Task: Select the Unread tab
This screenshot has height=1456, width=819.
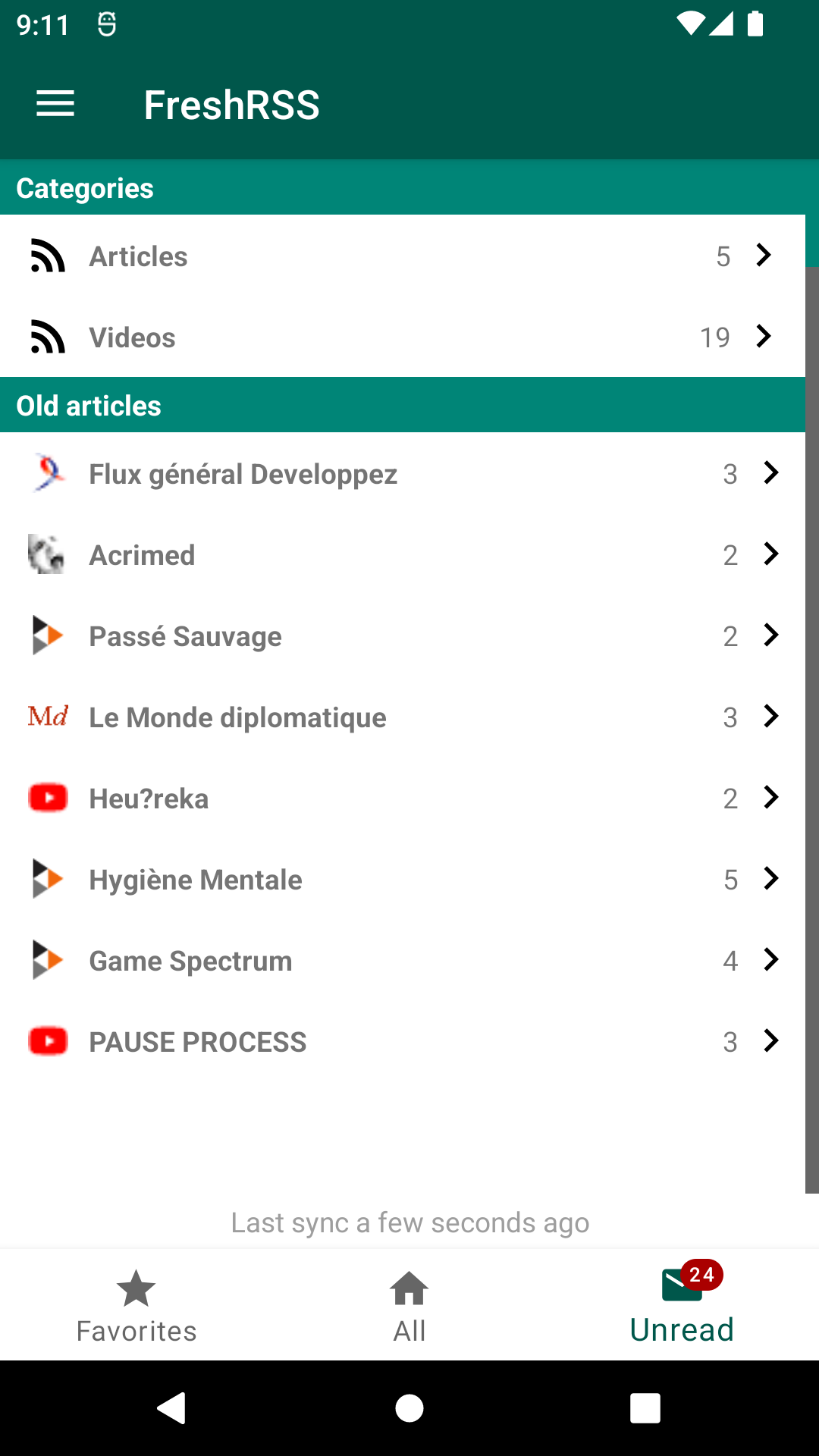Action: pyautogui.click(x=682, y=1306)
